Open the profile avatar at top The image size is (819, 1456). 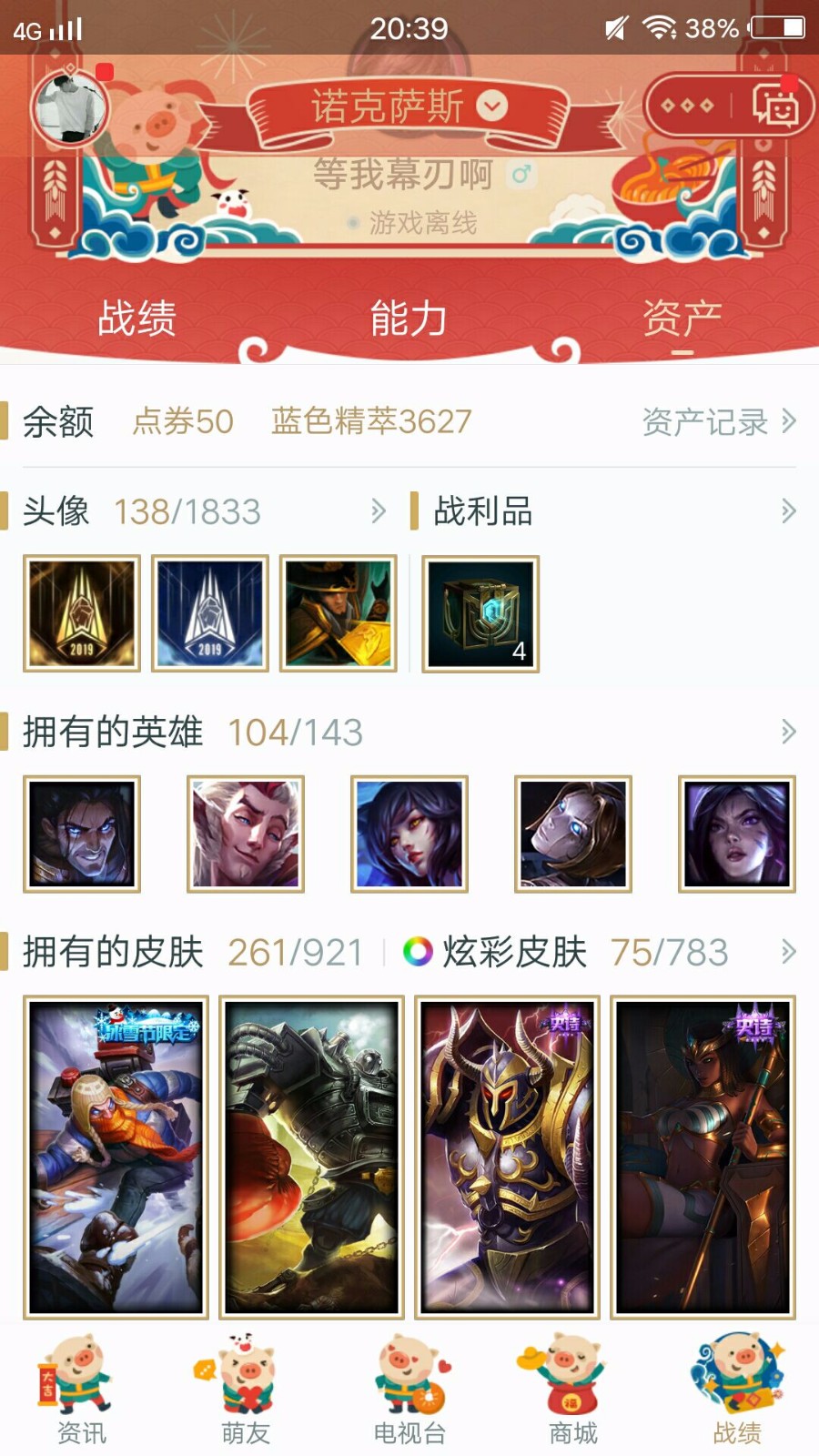coord(69,107)
